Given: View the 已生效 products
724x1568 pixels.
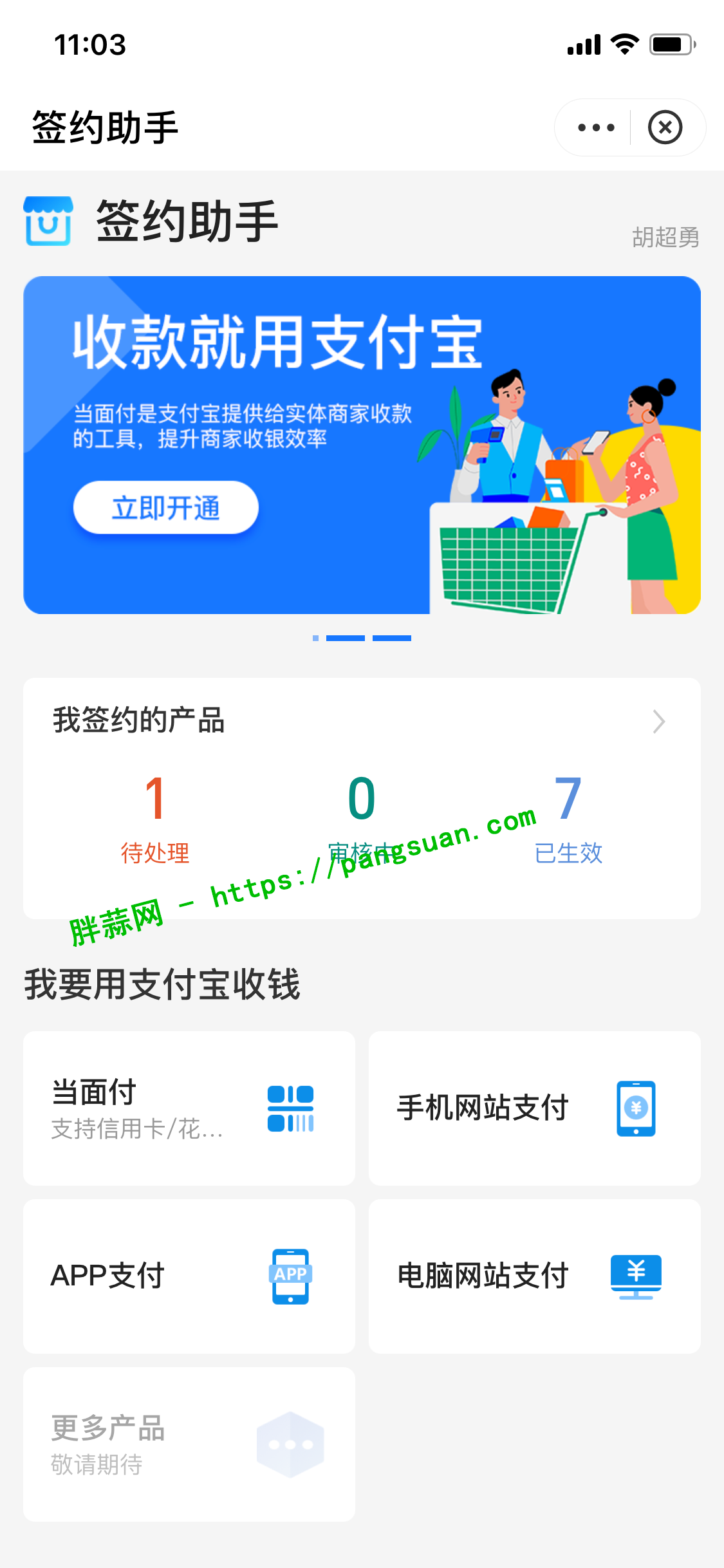Looking at the screenshot, I should [x=568, y=817].
